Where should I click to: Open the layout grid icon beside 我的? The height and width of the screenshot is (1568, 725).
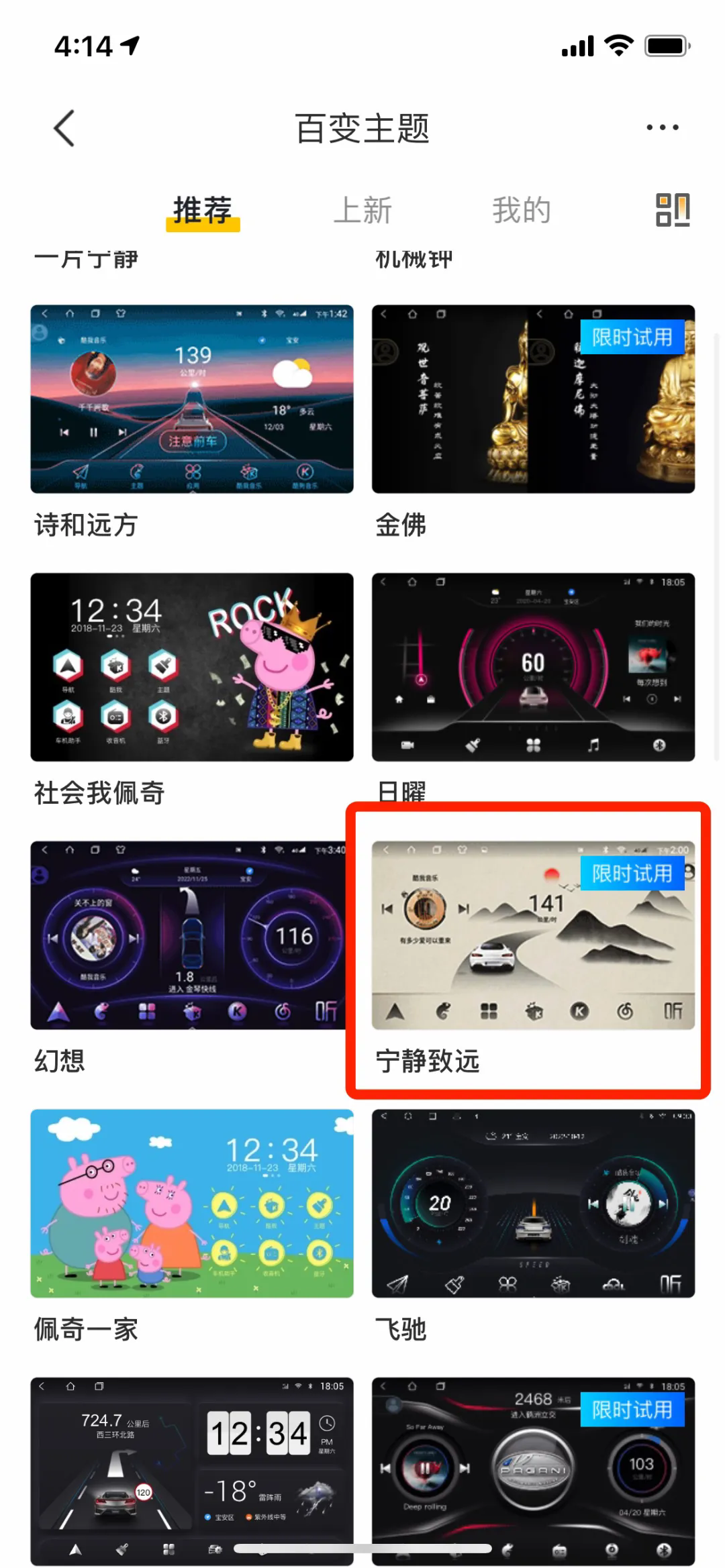tap(672, 211)
